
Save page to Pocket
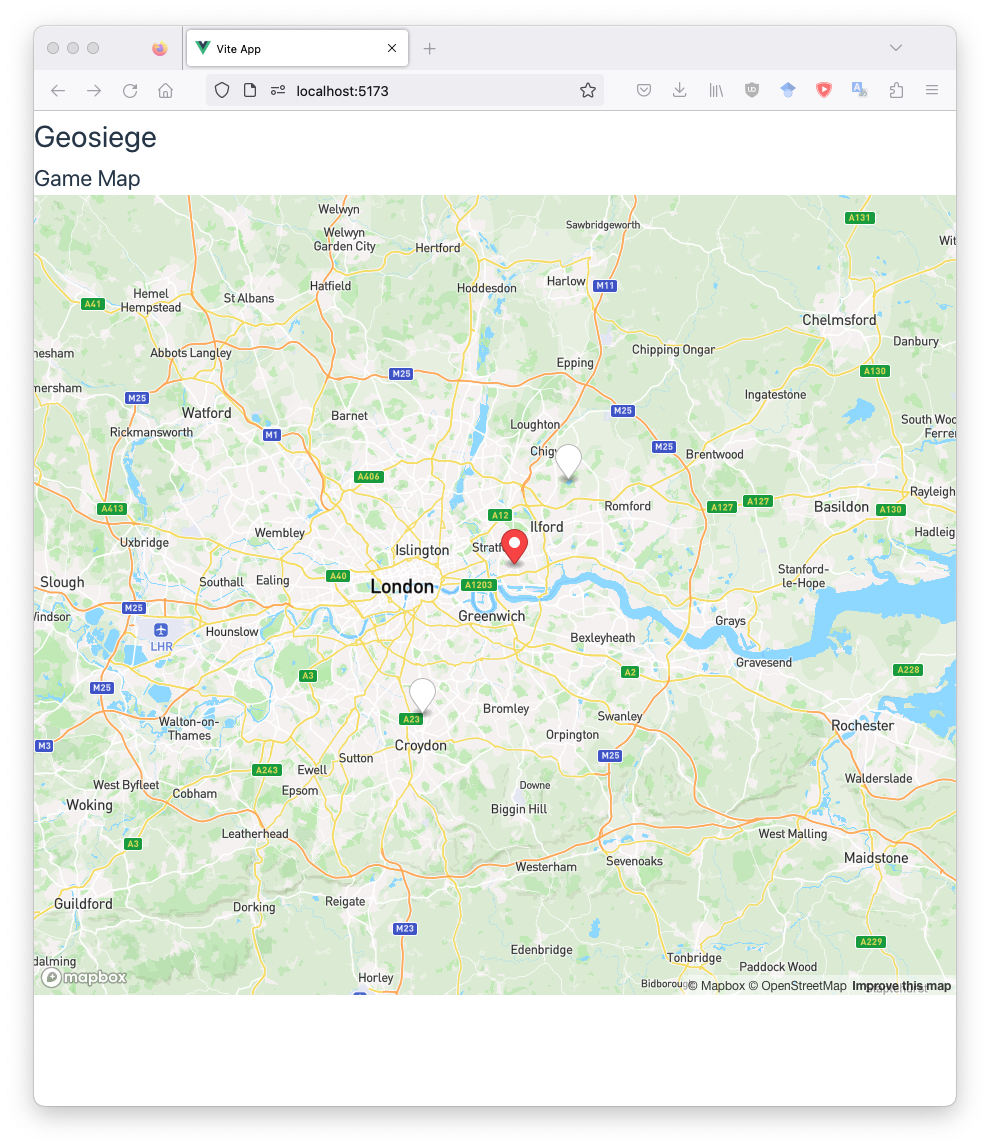645,91
